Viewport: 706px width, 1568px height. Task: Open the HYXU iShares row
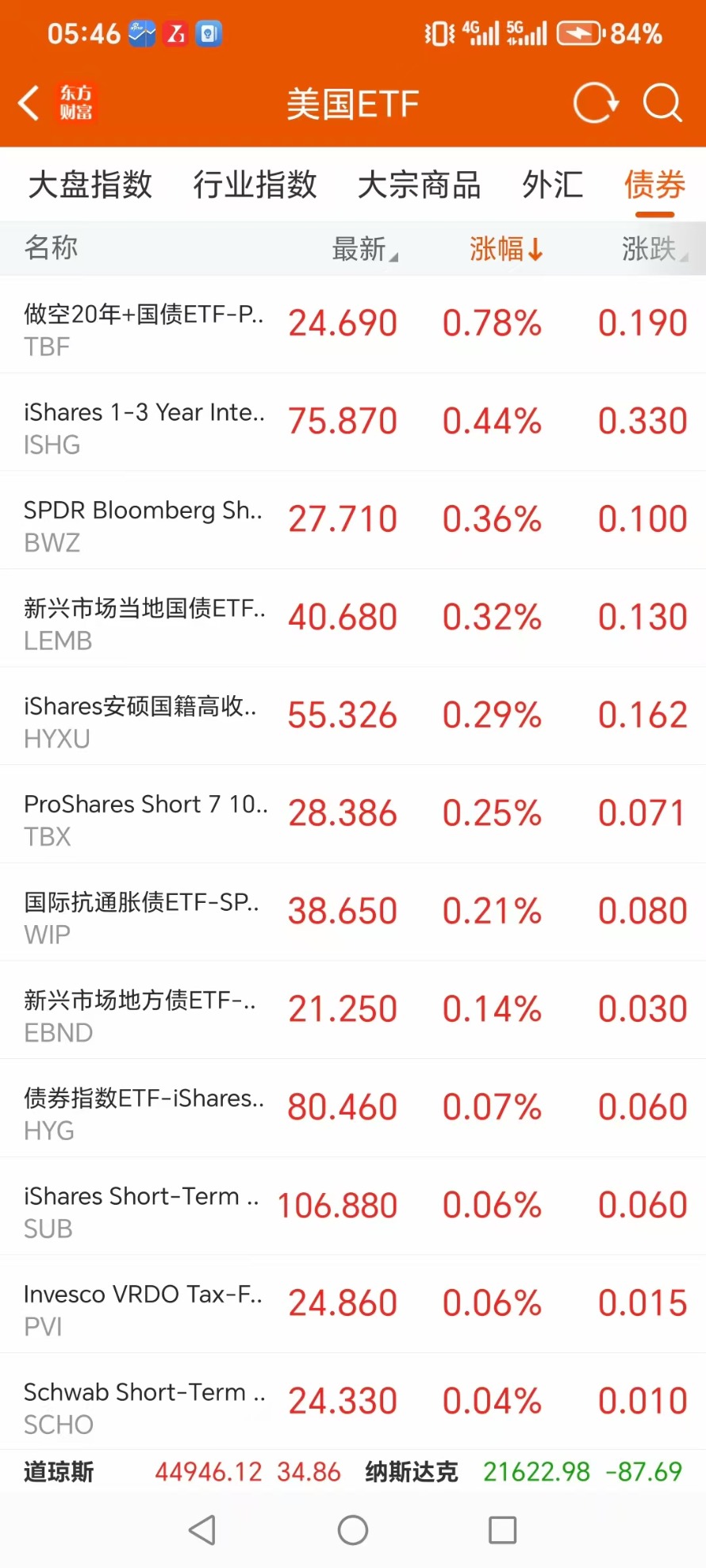pos(353,717)
